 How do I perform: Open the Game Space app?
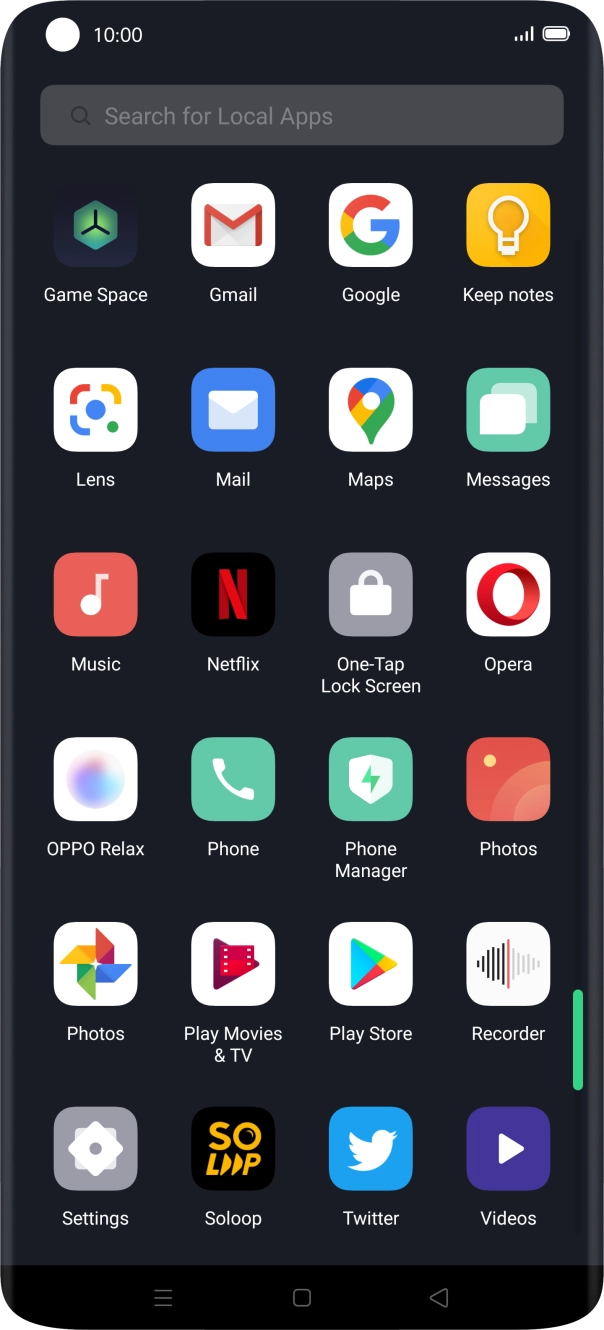click(96, 225)
